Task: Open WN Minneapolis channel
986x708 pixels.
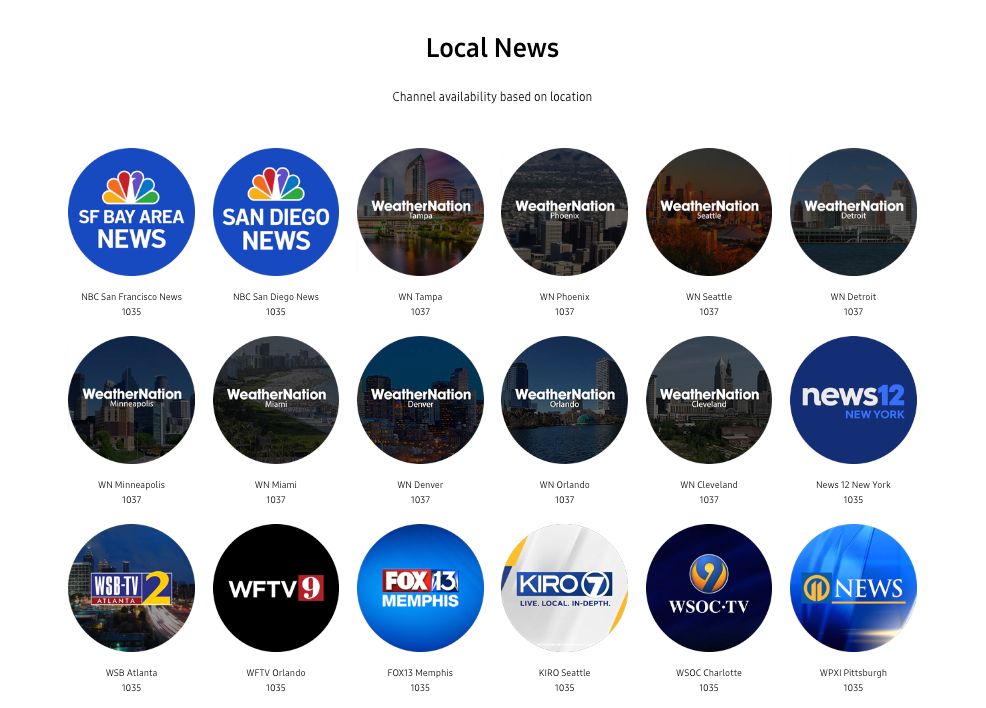Action: click(x=132, y=400)
